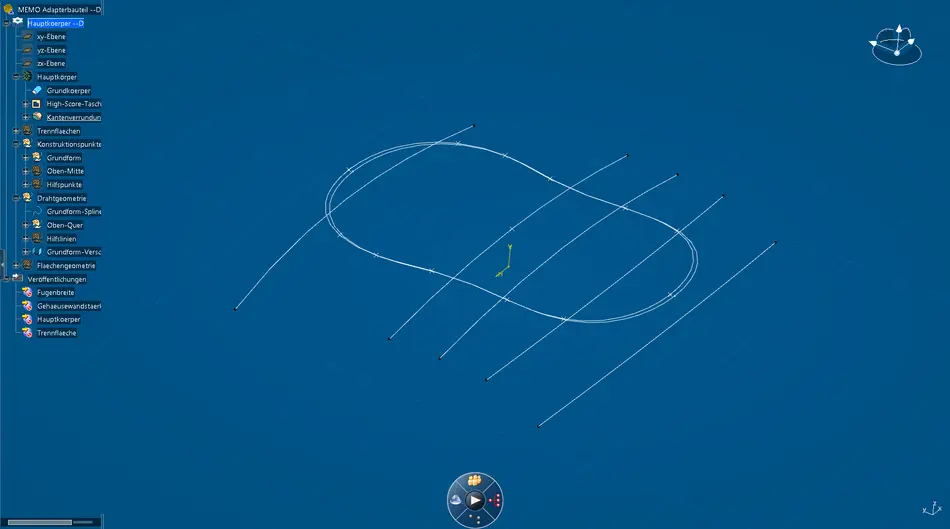Click the 3D view orientation robot
Viewport: 950px width, 529px height.
coord(896,45)
